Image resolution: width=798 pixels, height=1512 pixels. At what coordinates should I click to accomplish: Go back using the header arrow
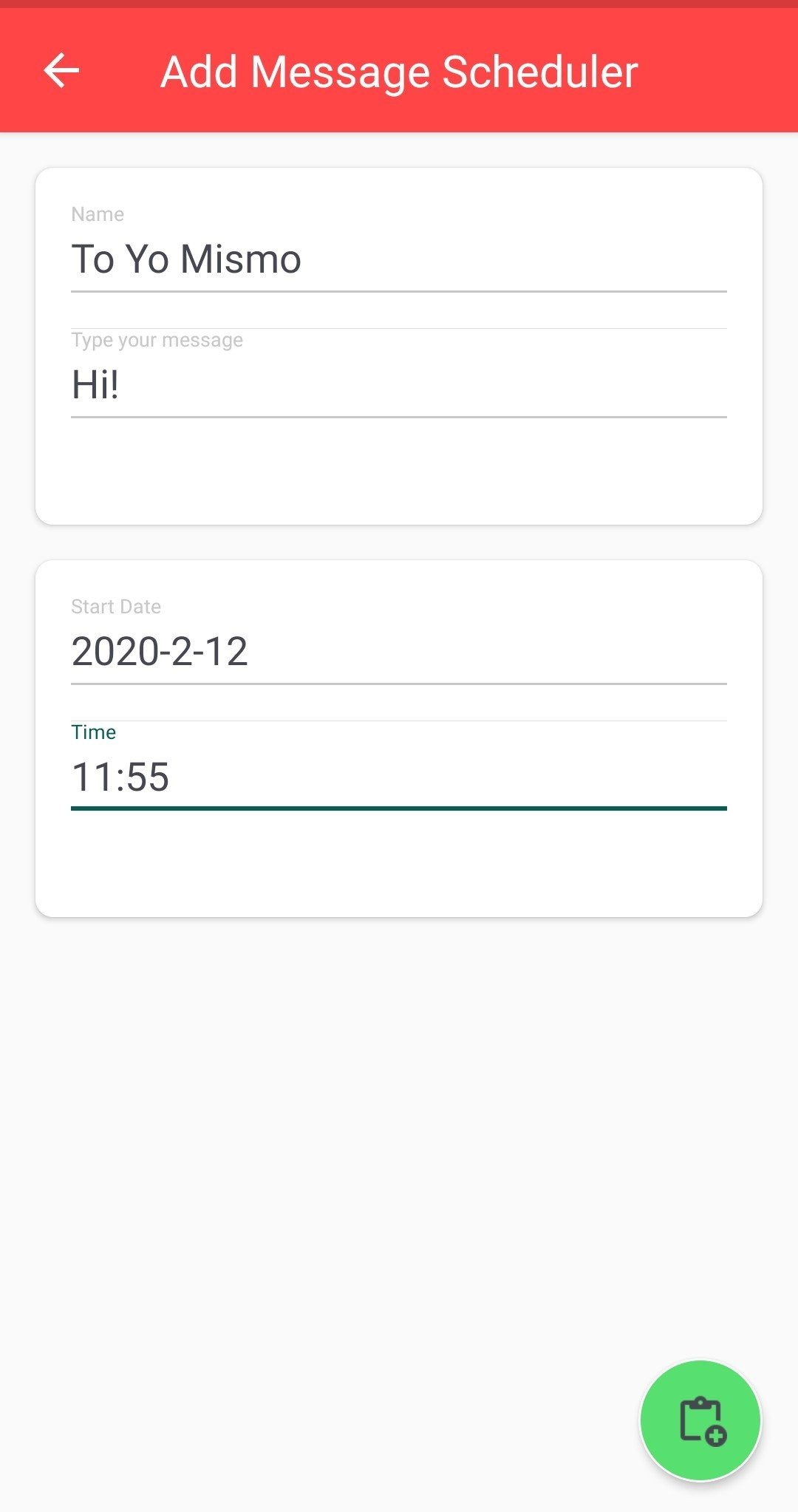61,71
